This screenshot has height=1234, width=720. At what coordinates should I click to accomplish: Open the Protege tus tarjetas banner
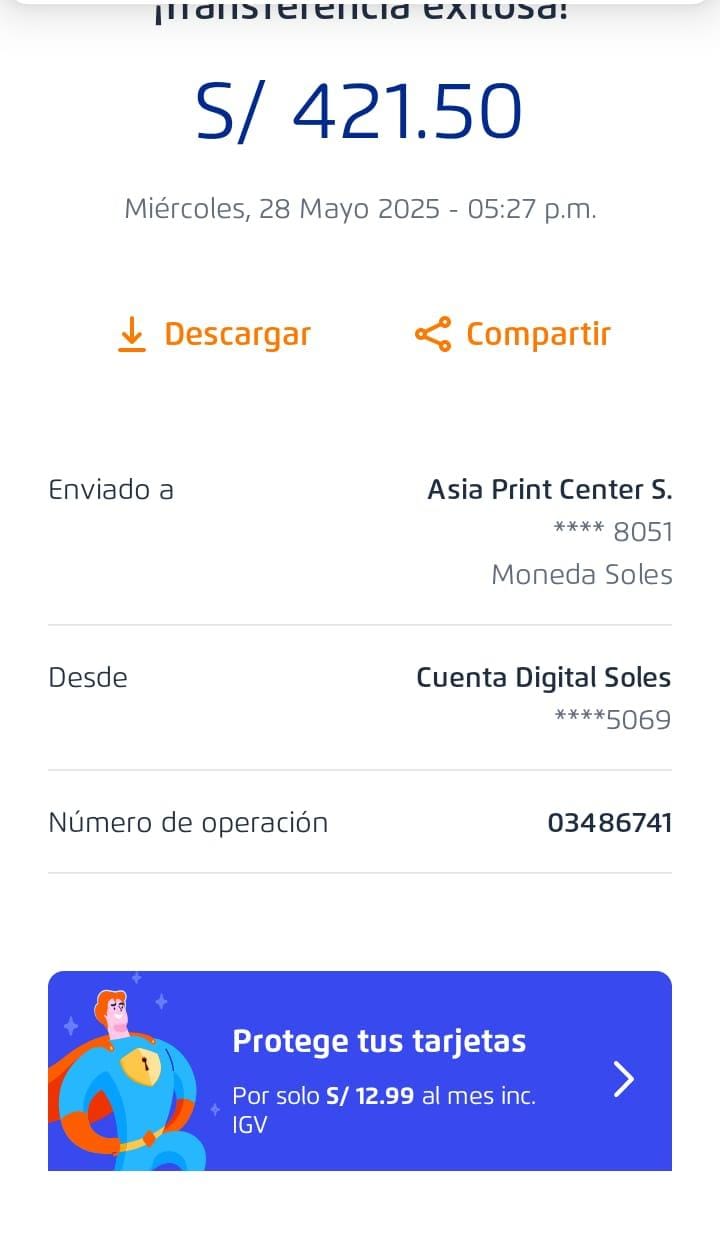(360, 1071)
